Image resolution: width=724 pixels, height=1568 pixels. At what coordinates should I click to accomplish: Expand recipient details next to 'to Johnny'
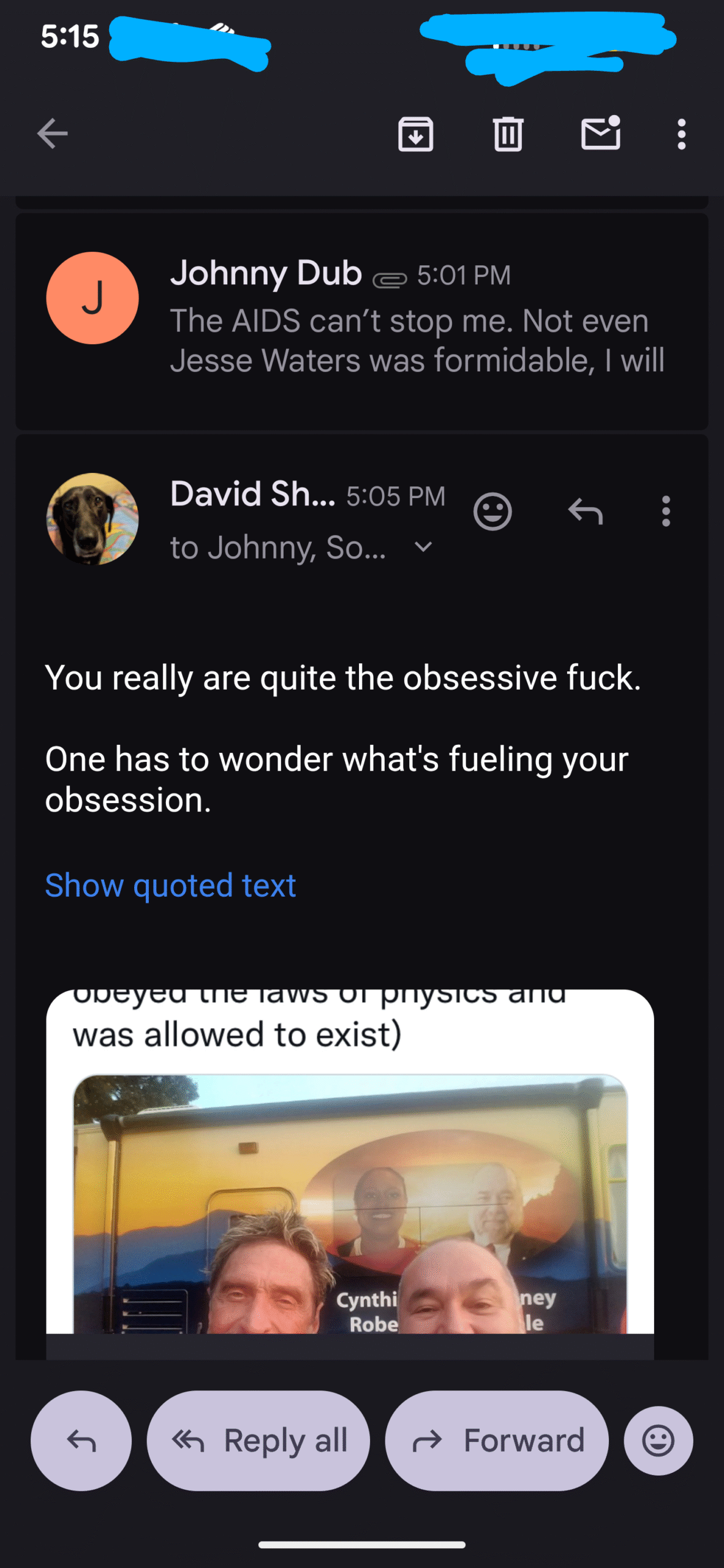coord(423,546)
